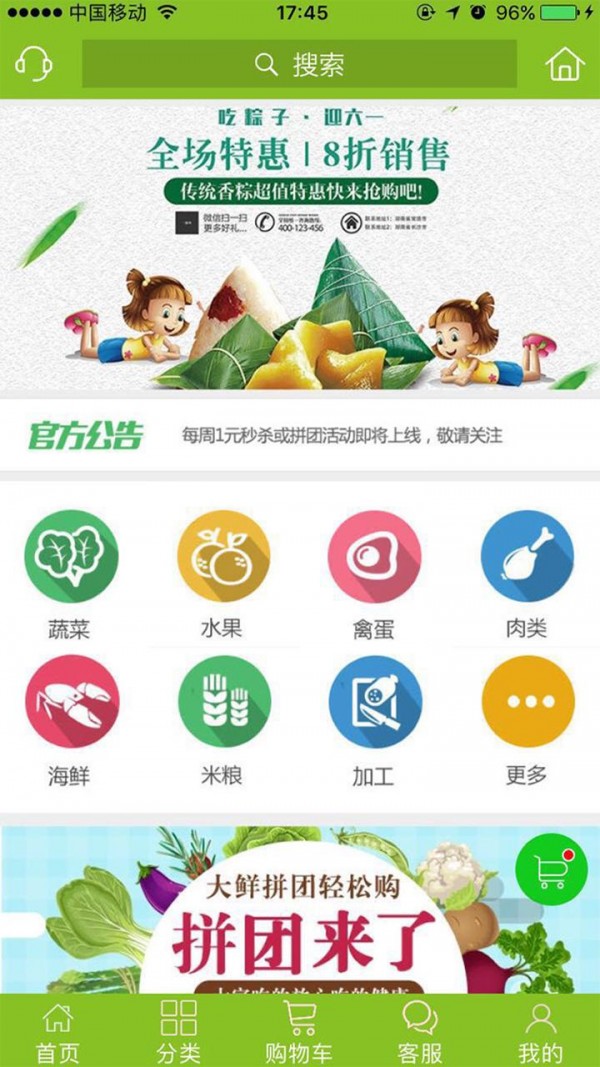The height and width of the screenshot is (1067, 600).
Task: Open the 肉类 category
Action: [527, 558]
